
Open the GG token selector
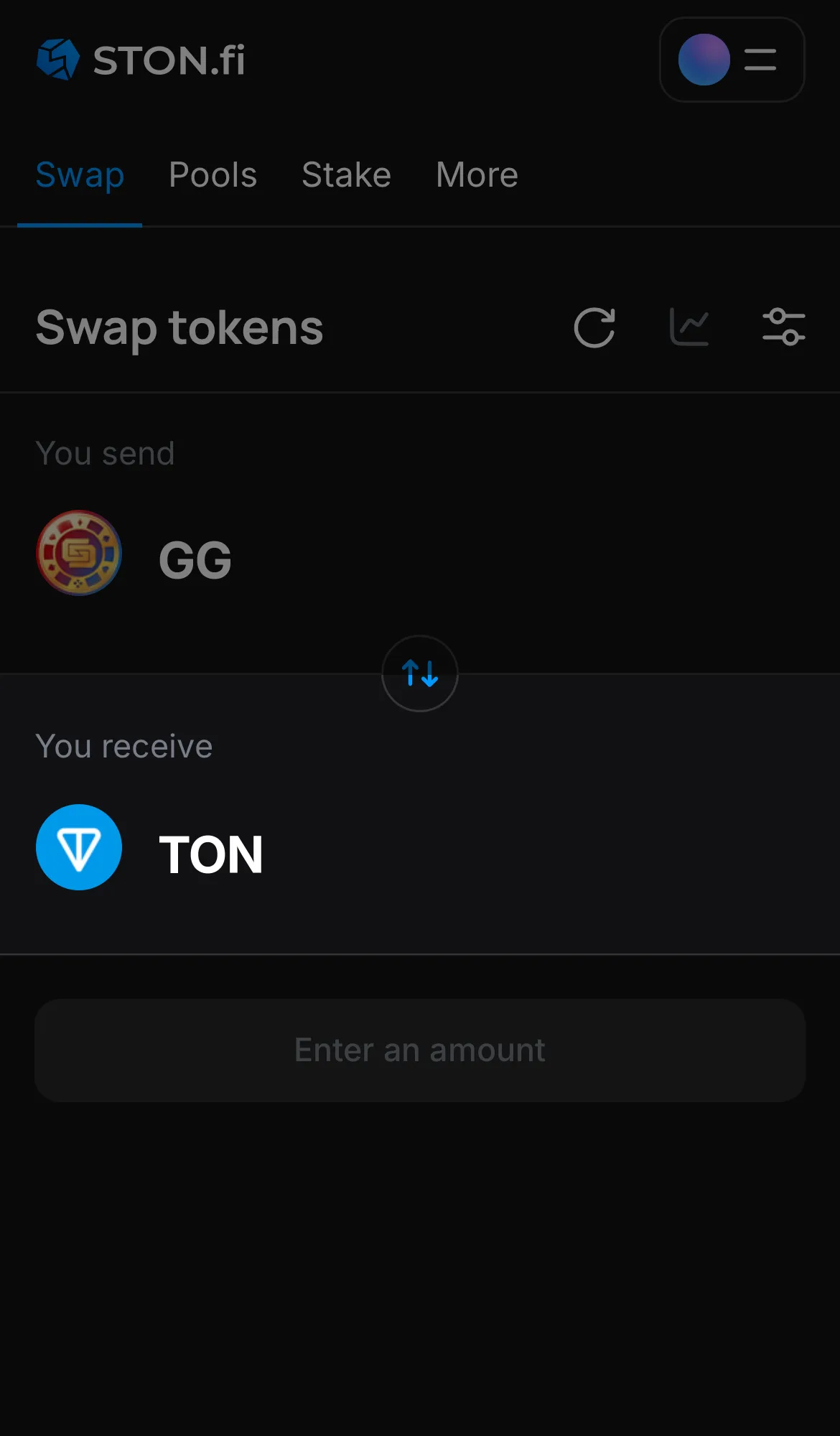pos(194,560)
